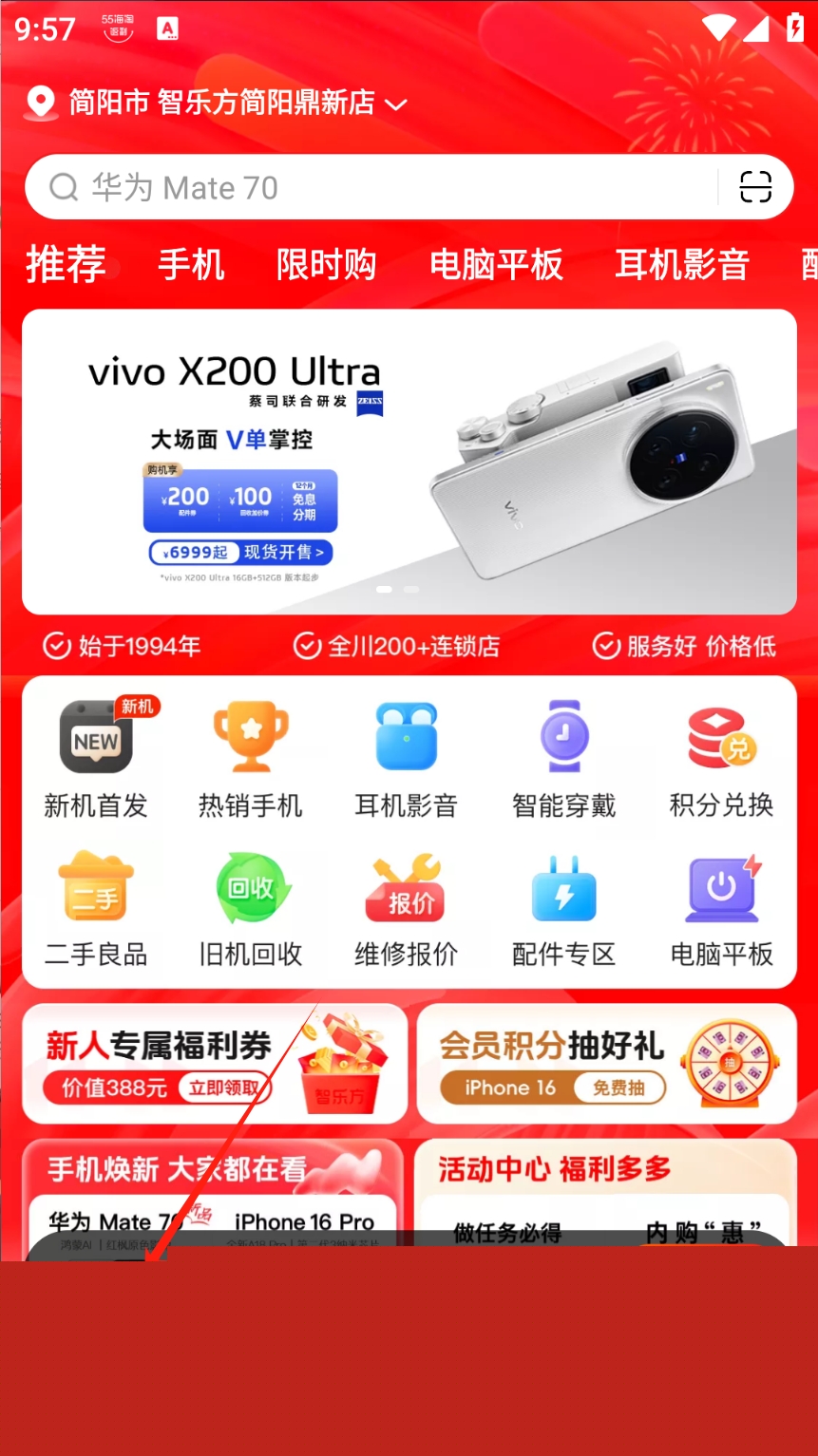Open the scan code icon
The width and height of the screenshot is (818, 1456).
(756, 187)
